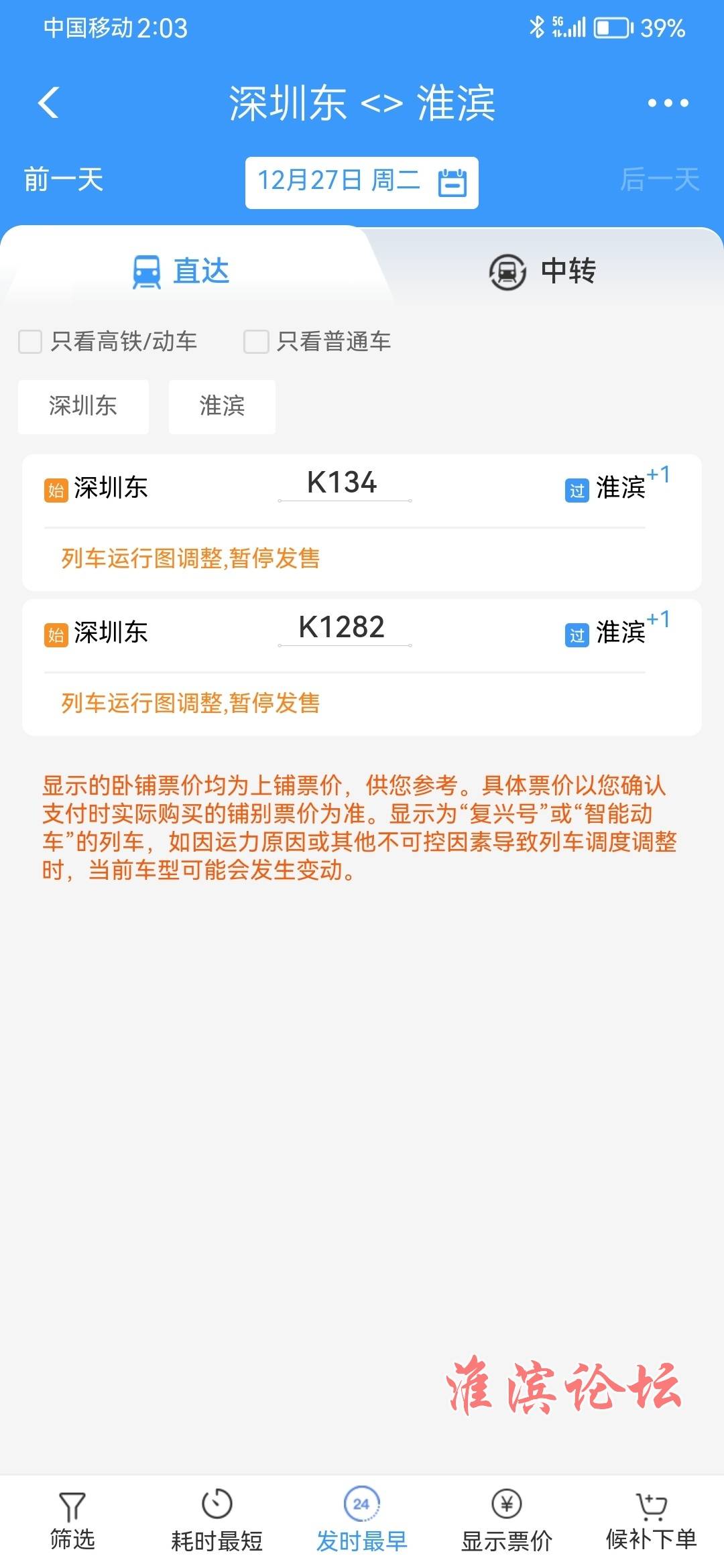Open train K134 details card
724x1568 pixels.
point(362,523)
